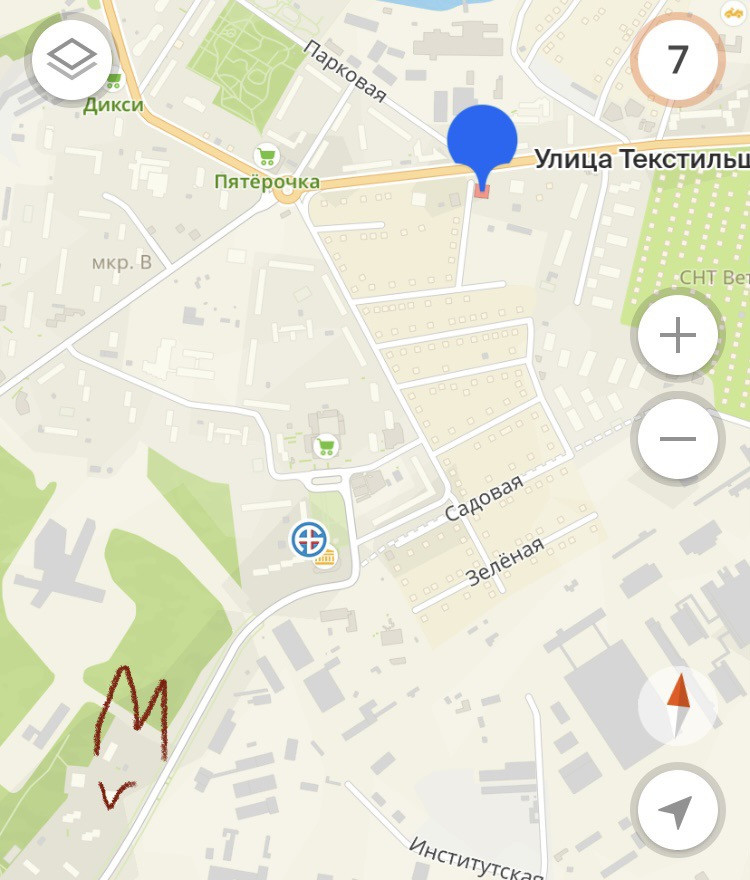Zoom out with the minus button
The width and height of the screenshot is (750, 880).
(678, 438)
